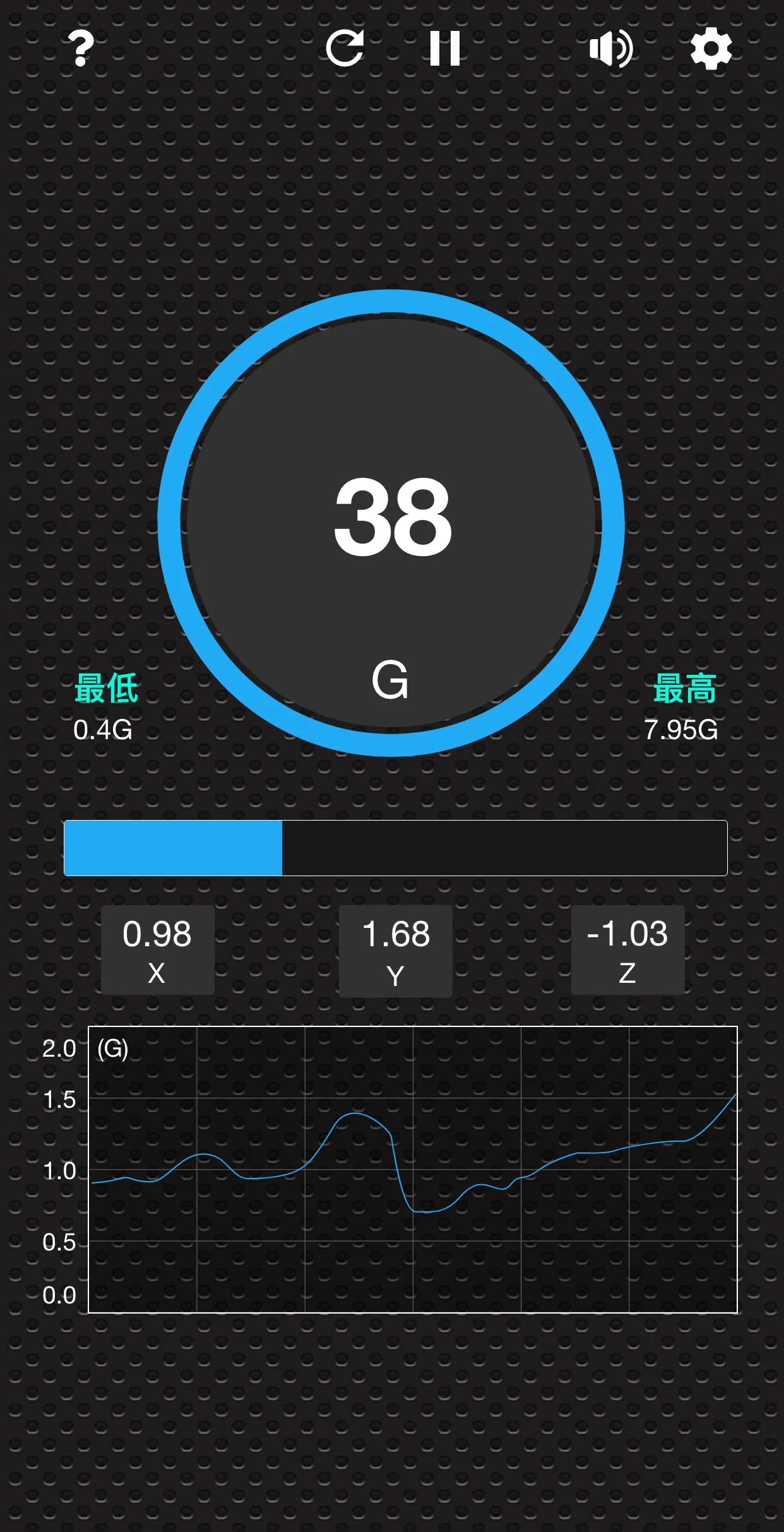Pause the measurement
This screenshot has height=1532, width=784.
pos(444,49)
